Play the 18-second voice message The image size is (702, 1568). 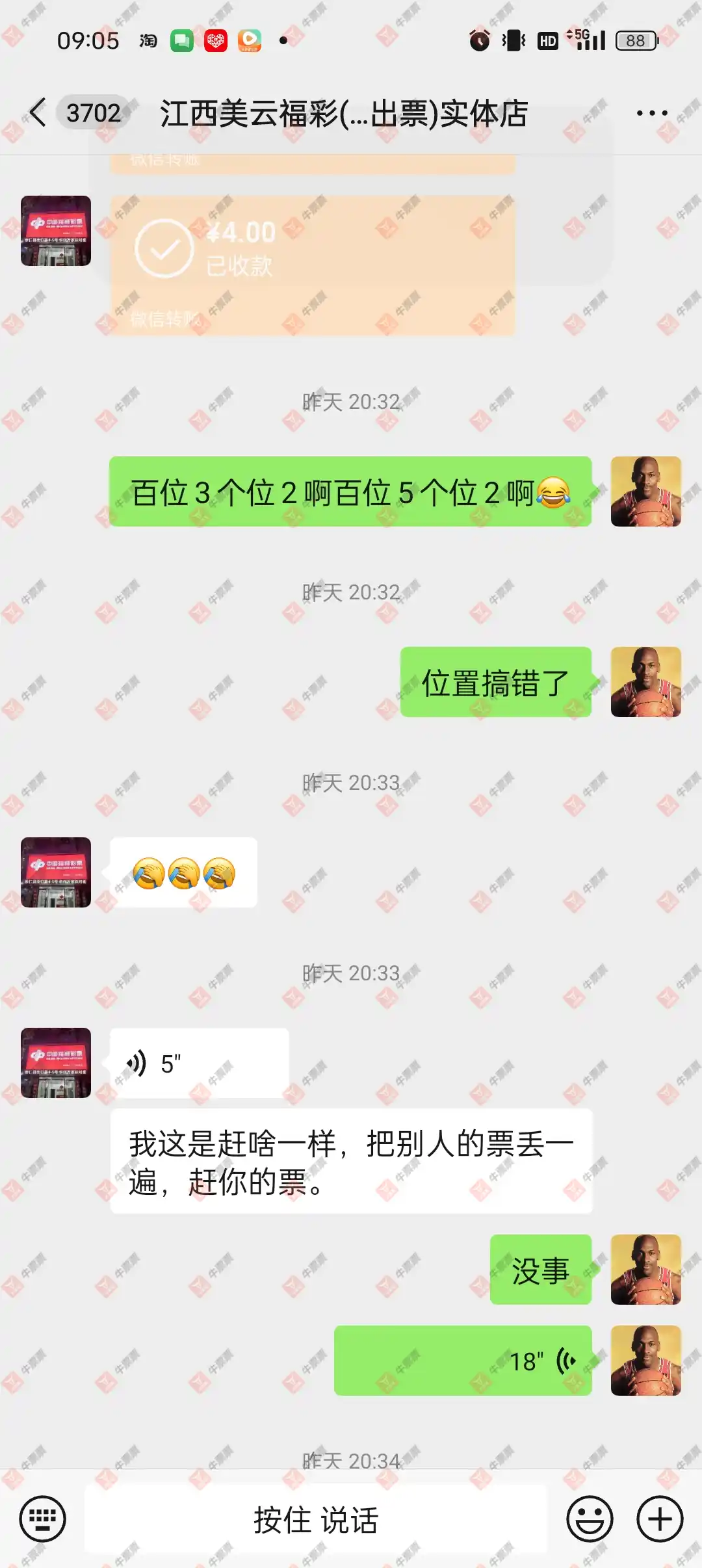coord(463,1361)
